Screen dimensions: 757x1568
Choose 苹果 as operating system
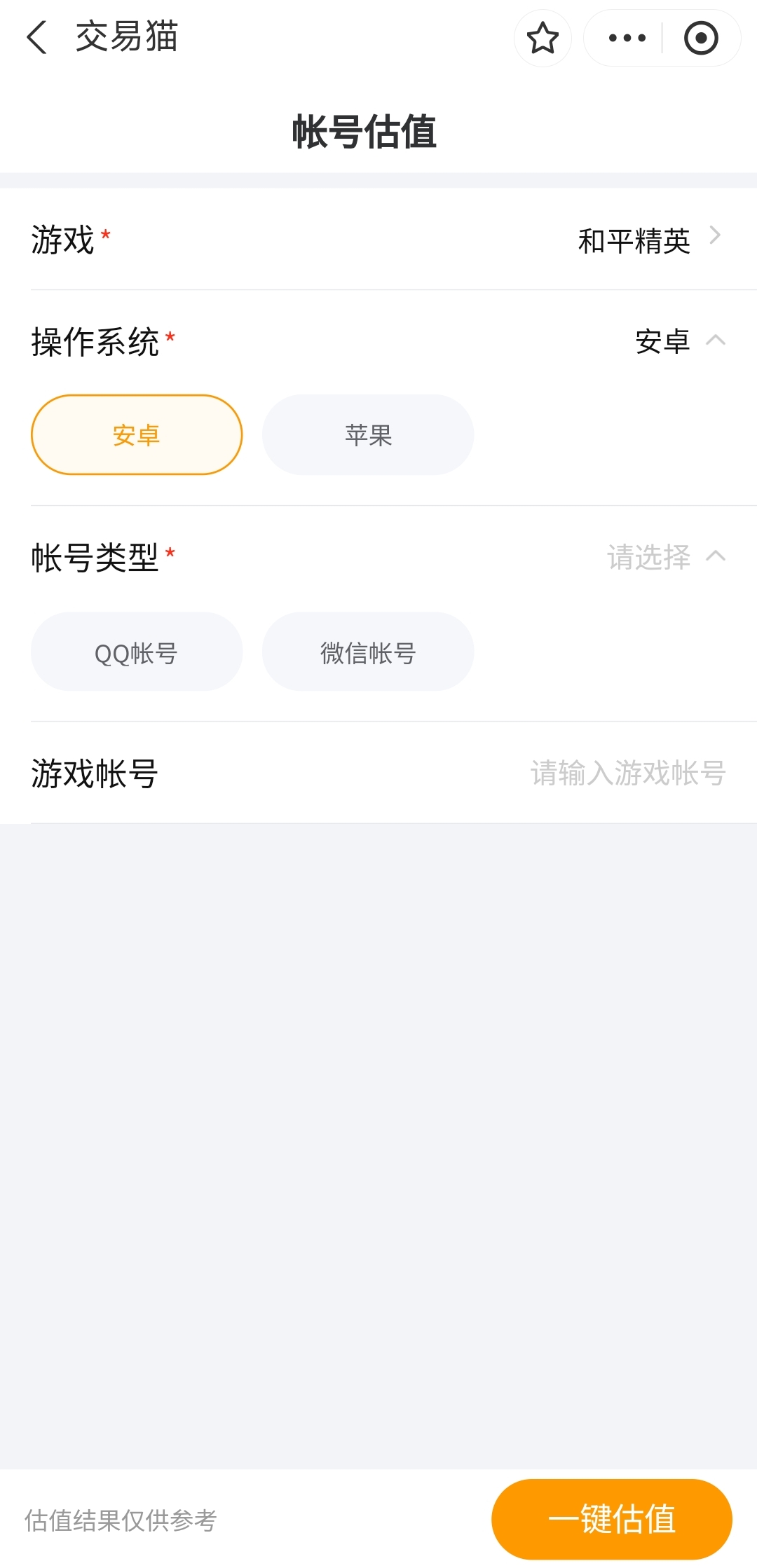[x=368, y=435]
